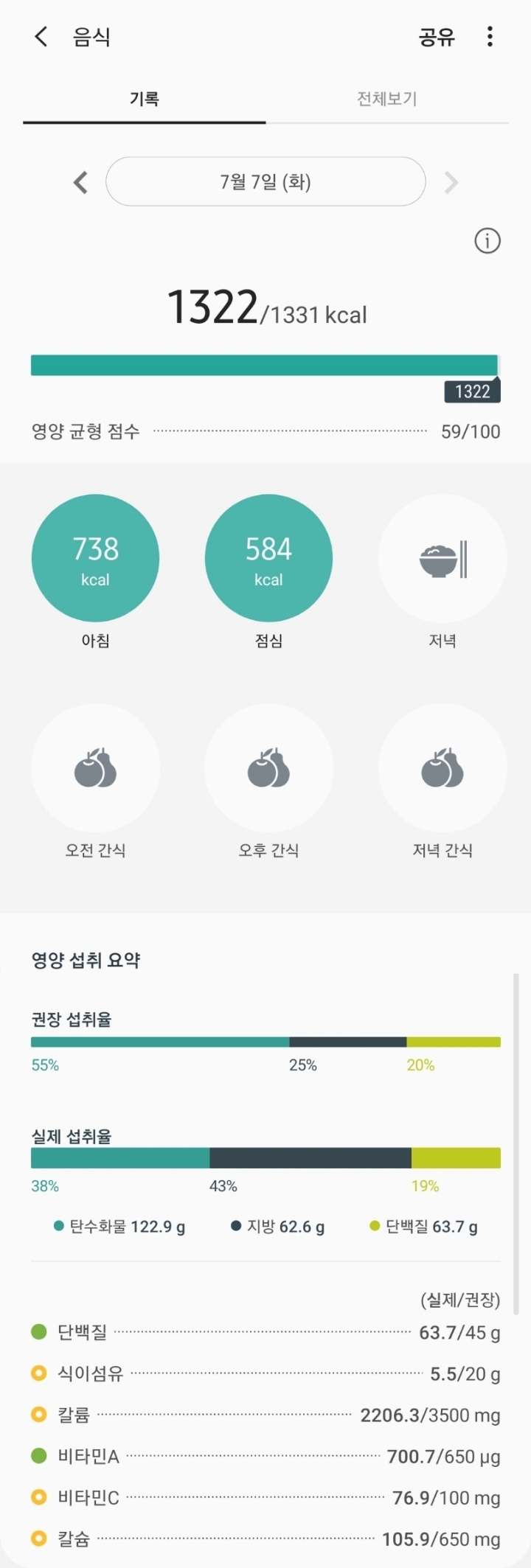Switch to the 기록 tab
Viewport: 531px width, 1568px height.
pos(145,99)
